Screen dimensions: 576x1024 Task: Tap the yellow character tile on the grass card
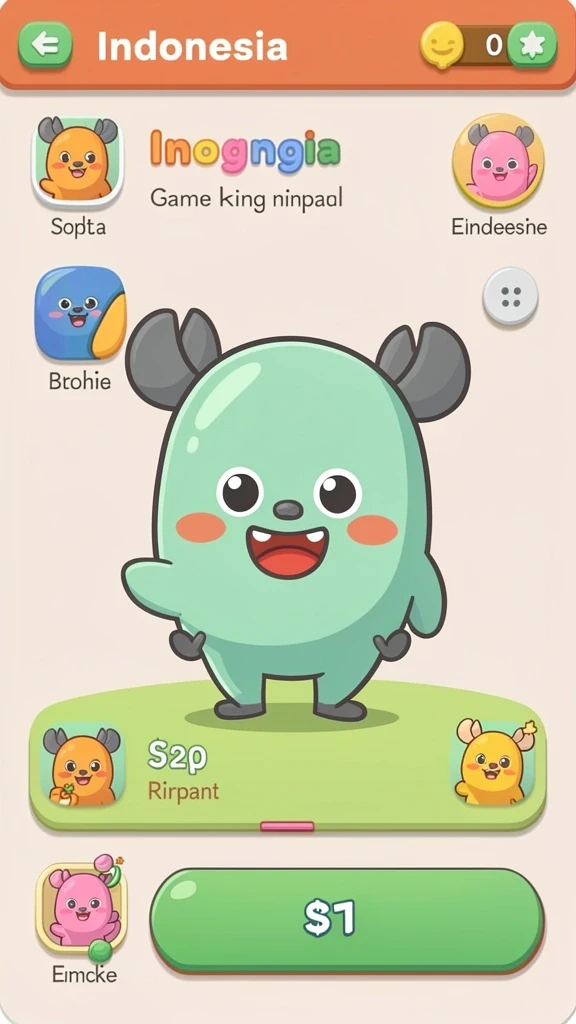(x=493, y=761)
